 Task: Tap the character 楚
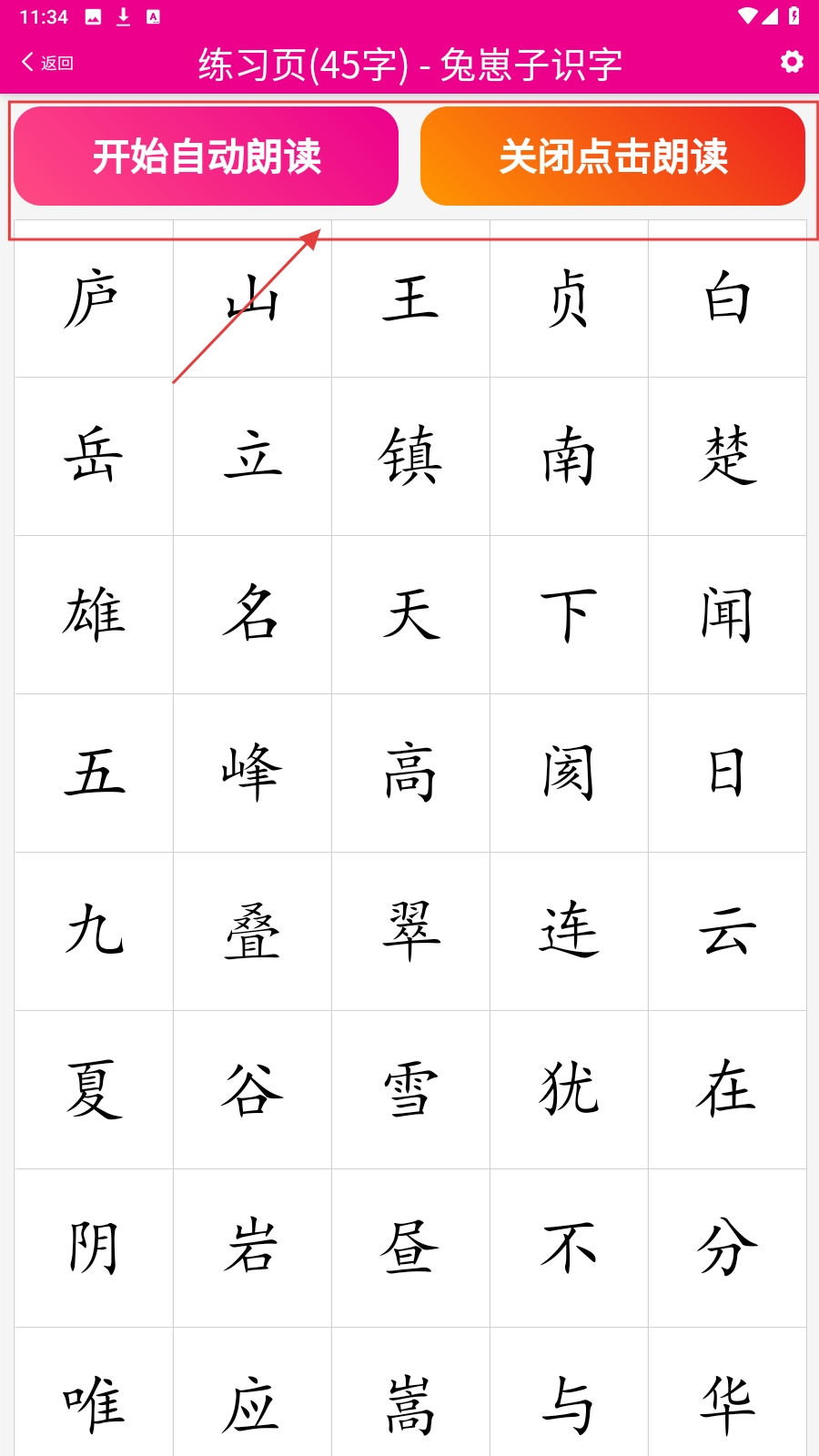[727, 457]
